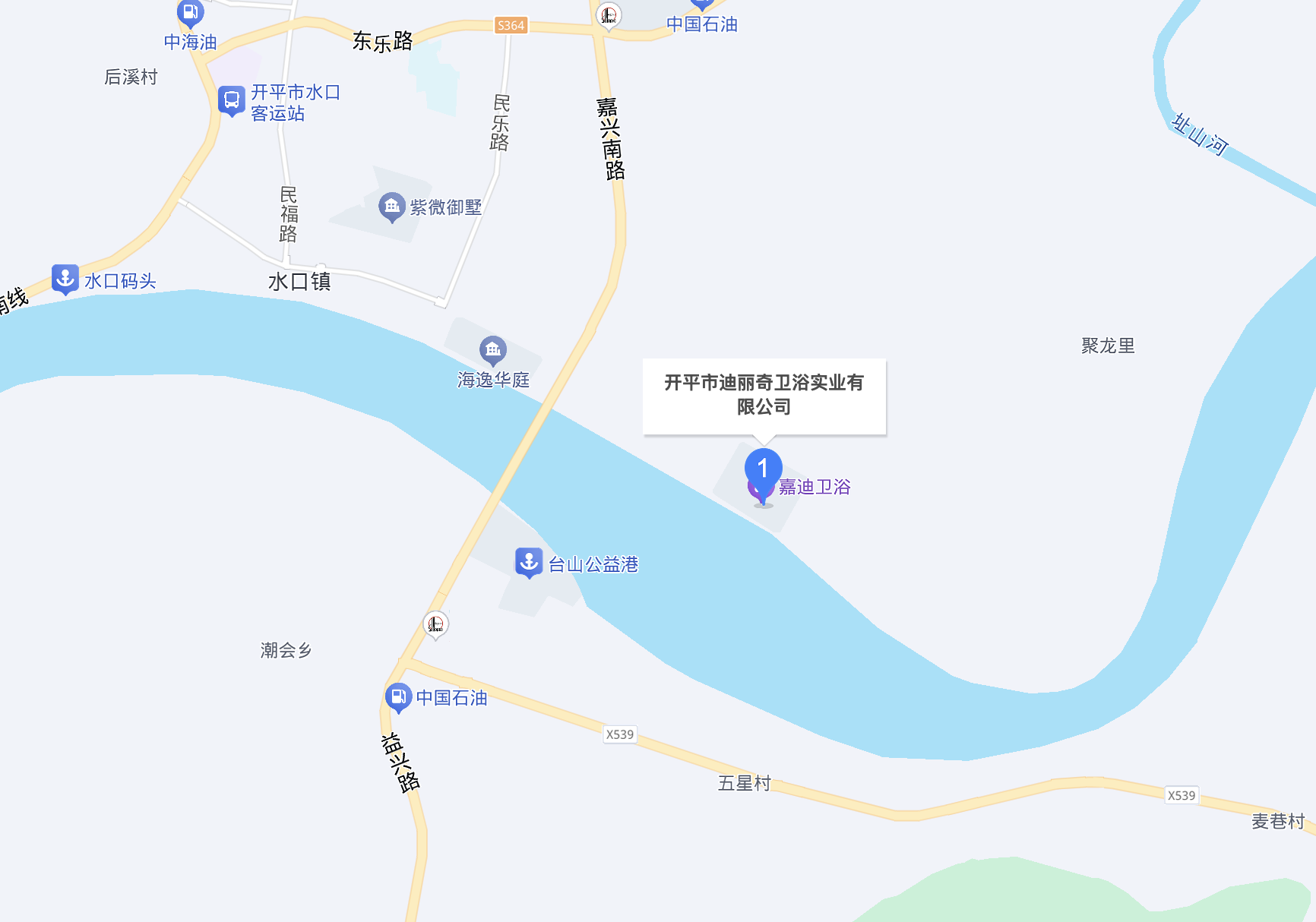This screenshot has width=1316, height=922.
Task: Tap the 水口码头 dock marker
Action: click(x=65, y=279)
